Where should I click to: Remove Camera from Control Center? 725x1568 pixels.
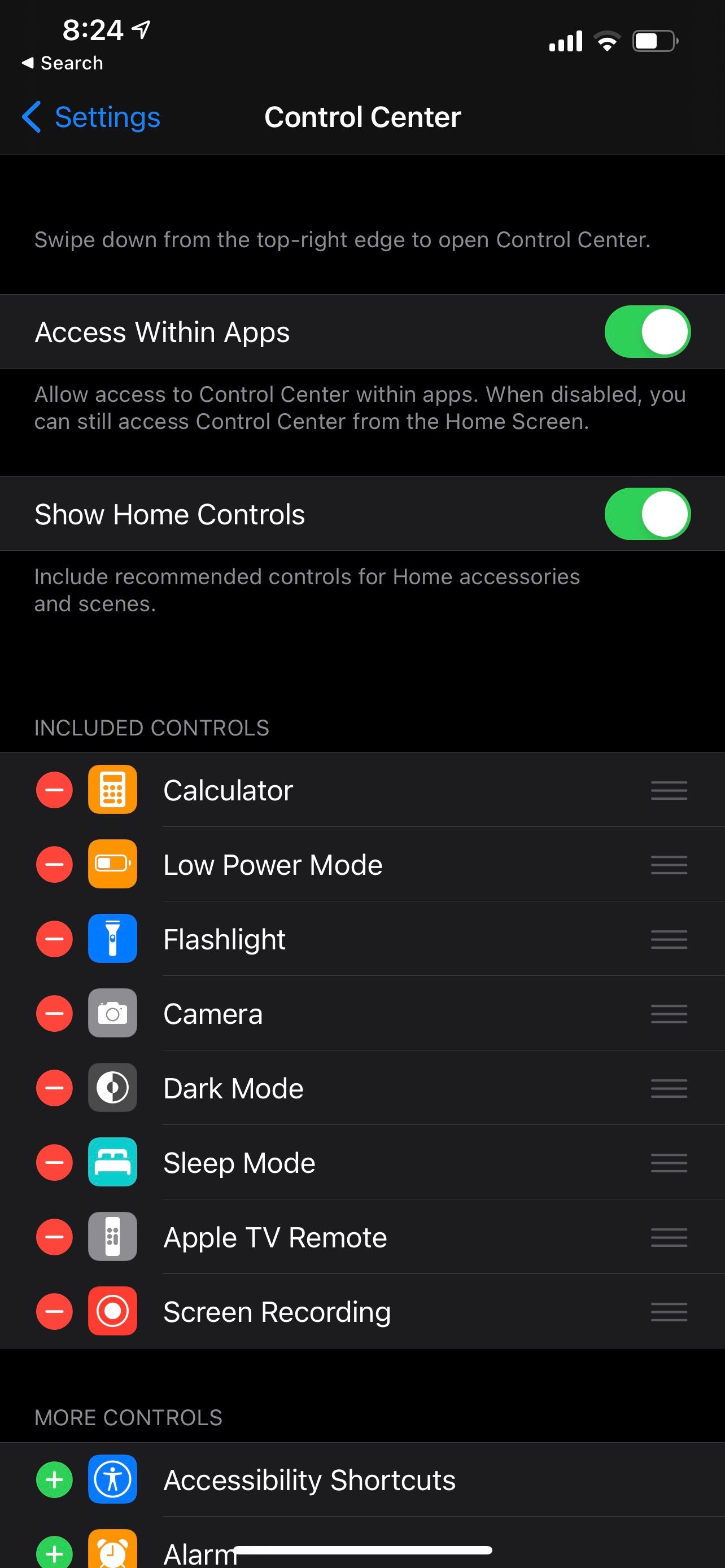click(54, 1014)
